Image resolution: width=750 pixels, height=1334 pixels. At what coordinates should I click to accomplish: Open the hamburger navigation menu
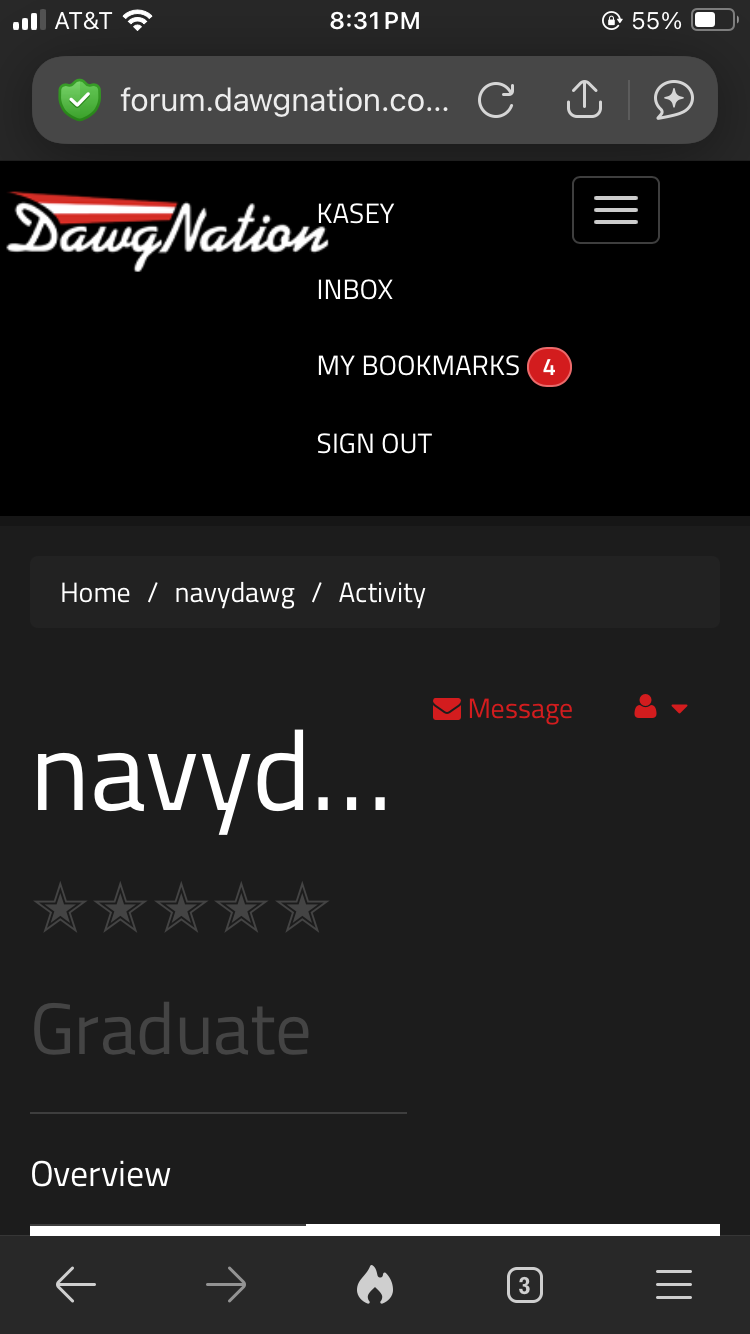(615, 210)
